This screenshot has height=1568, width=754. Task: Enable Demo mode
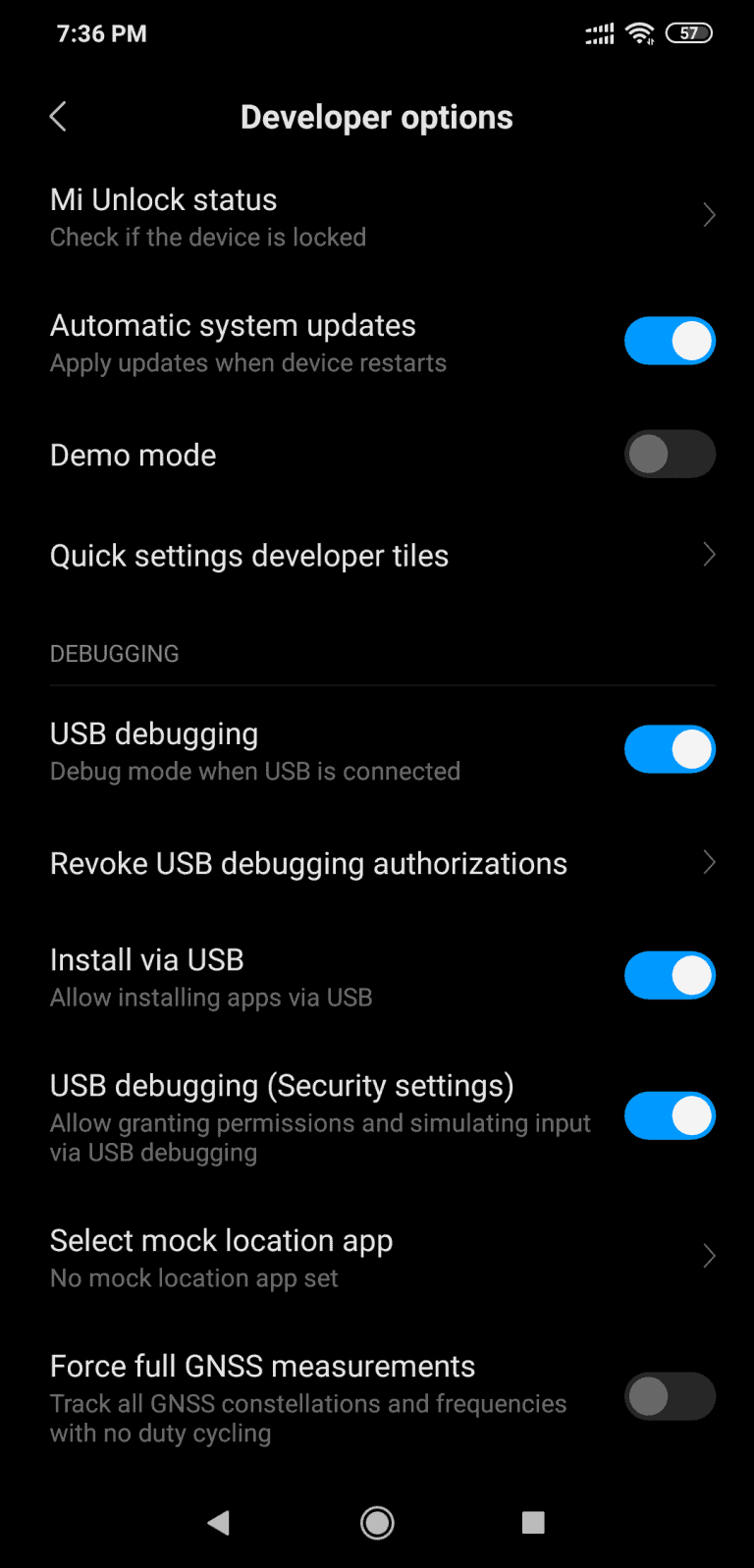click(x=670, y=454)
